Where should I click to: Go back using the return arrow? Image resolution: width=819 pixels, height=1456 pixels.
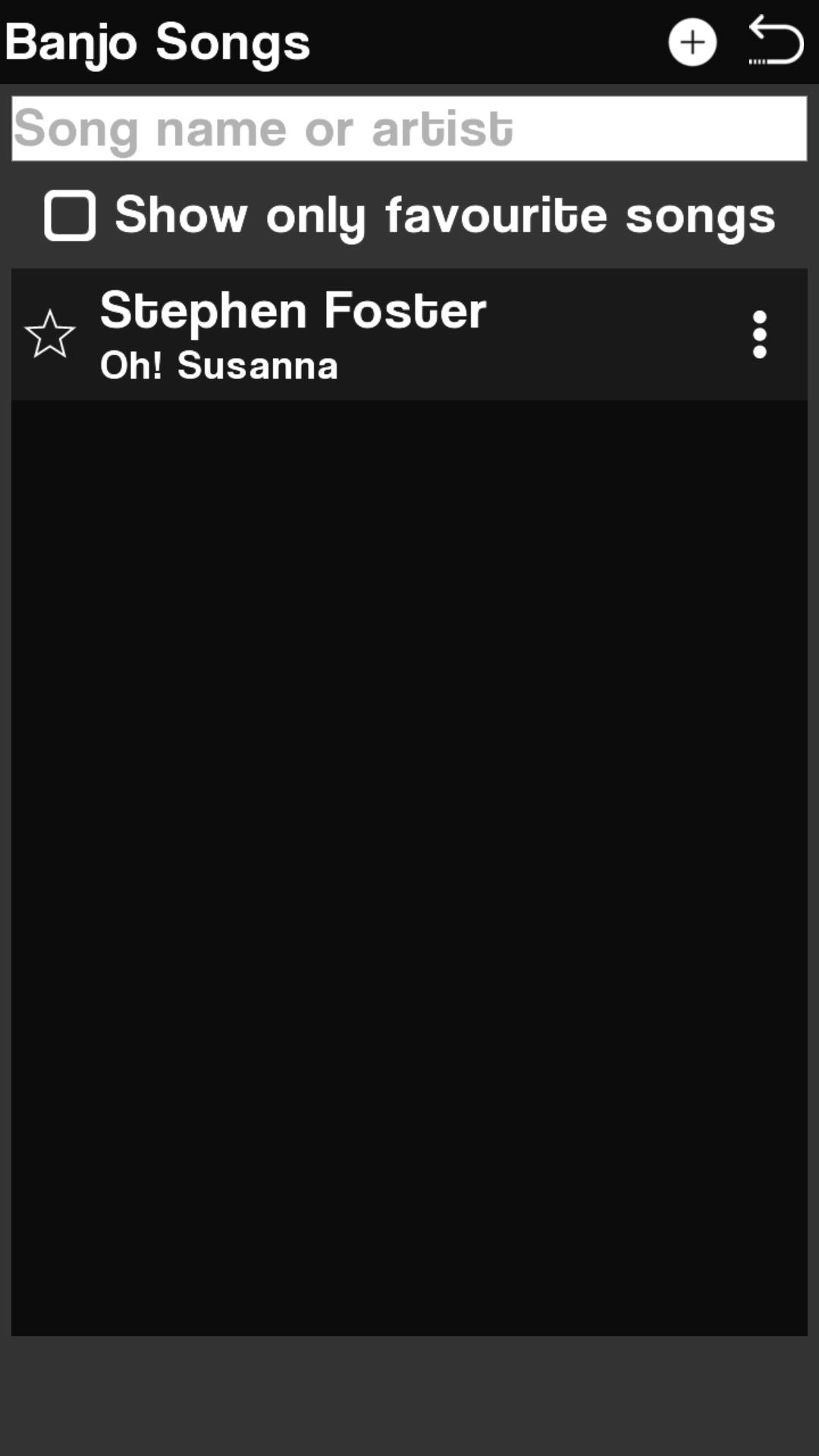775,42
